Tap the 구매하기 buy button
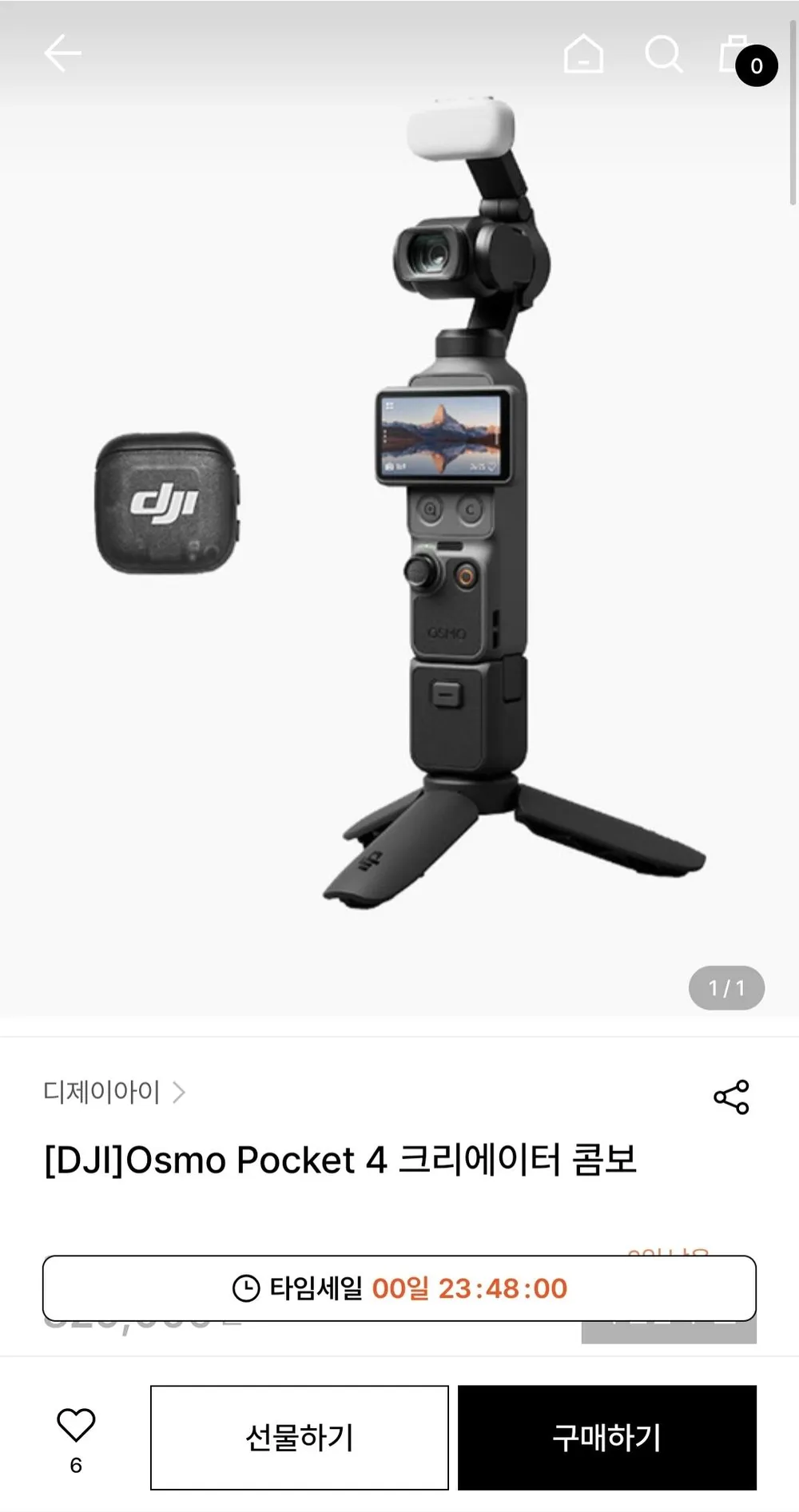 coord(607,1438)
